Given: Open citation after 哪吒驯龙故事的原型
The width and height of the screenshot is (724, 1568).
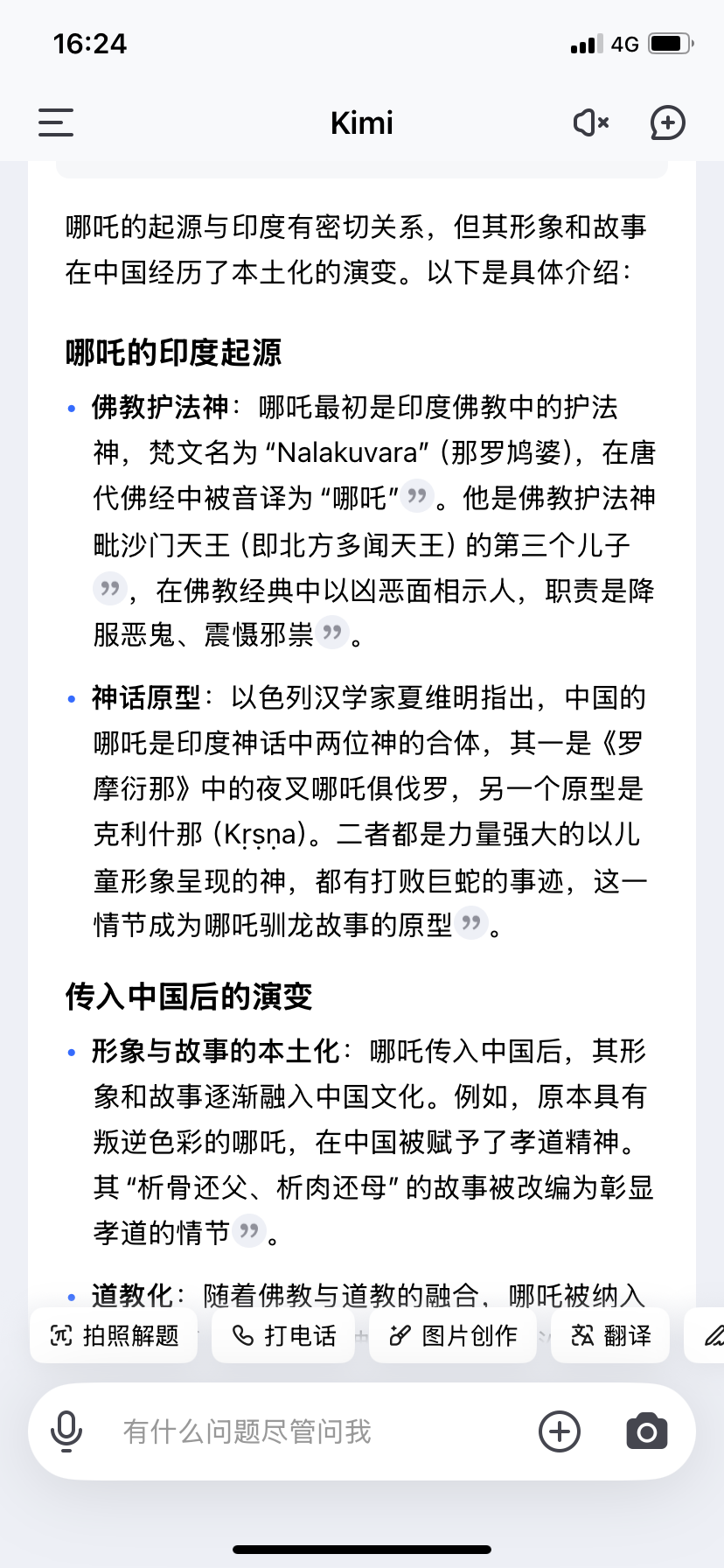Looking at the screenshot, I should point(471,923).
